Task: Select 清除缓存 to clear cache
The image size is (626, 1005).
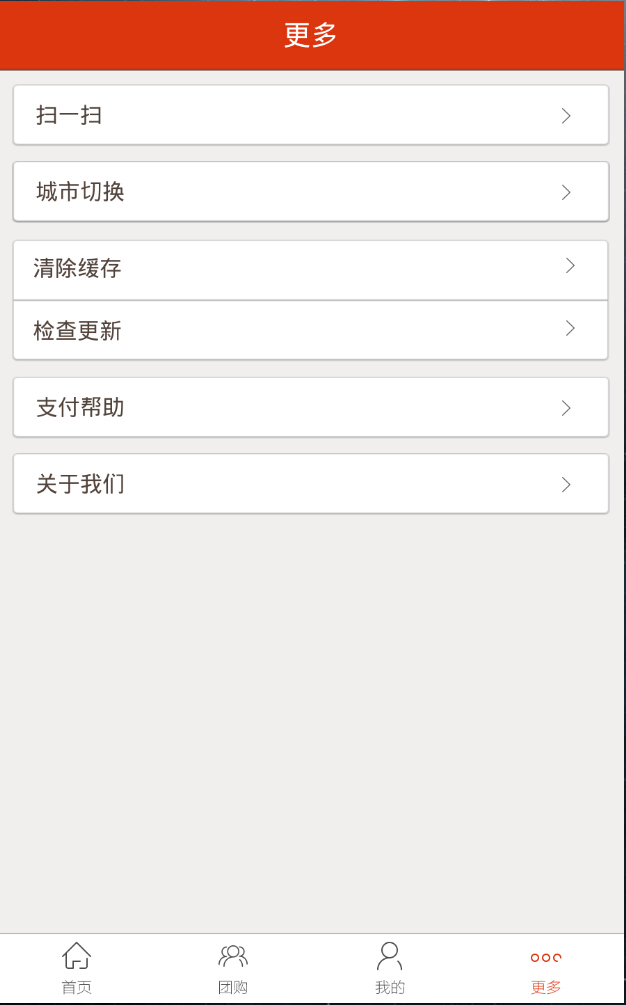Action: [310, 269]
